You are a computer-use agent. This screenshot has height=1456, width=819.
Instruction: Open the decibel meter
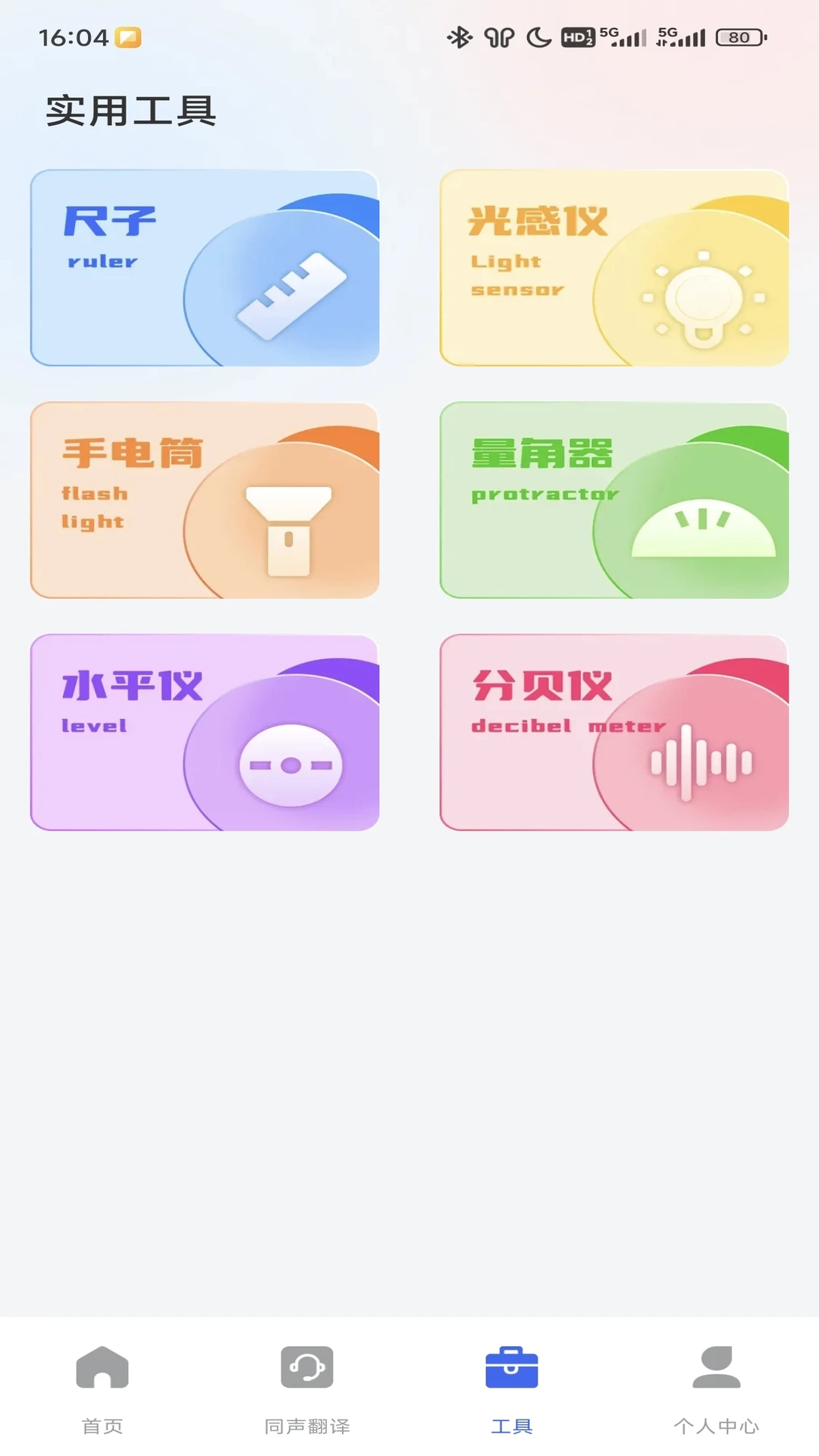click(613, 732)
